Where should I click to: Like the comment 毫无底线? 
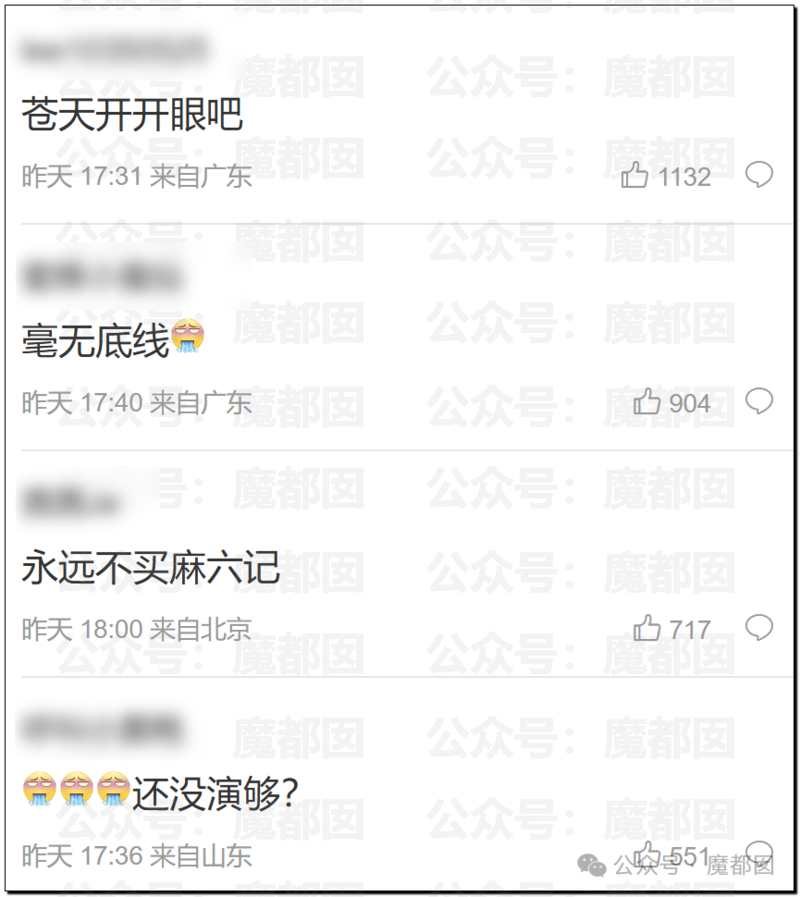(x=647, y=402)
